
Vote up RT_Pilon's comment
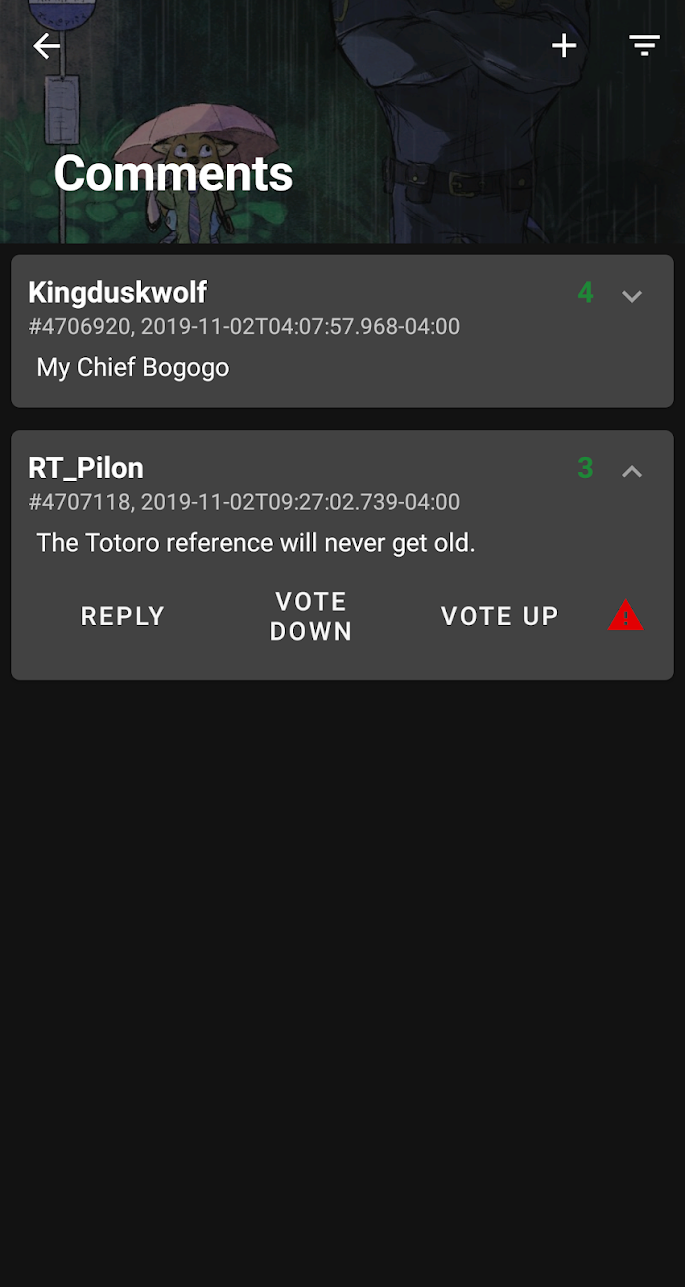[500, 616]
